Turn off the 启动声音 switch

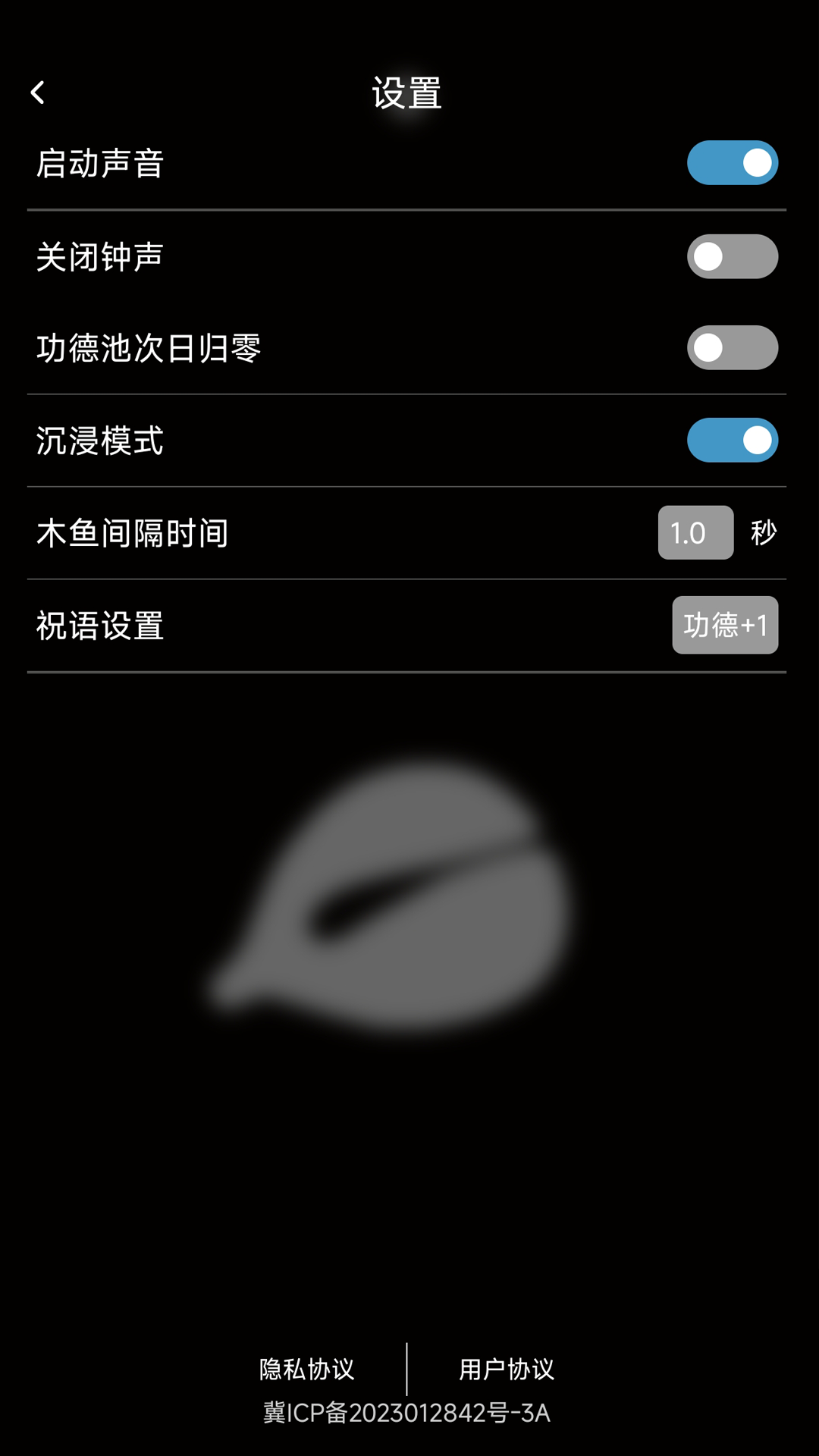[732, 163]
